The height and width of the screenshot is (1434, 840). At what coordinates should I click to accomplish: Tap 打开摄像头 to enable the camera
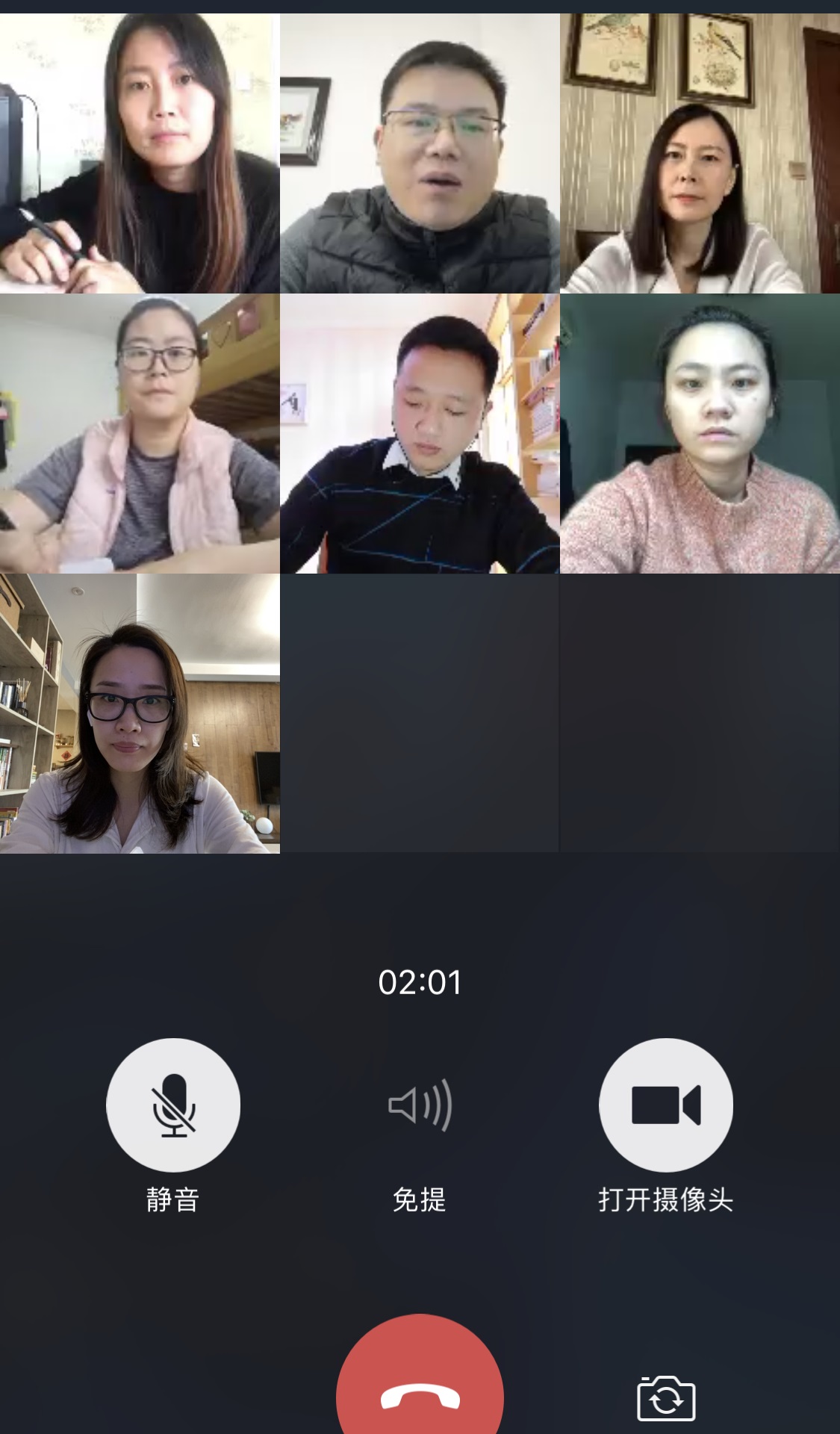[x=665, y=1105]
